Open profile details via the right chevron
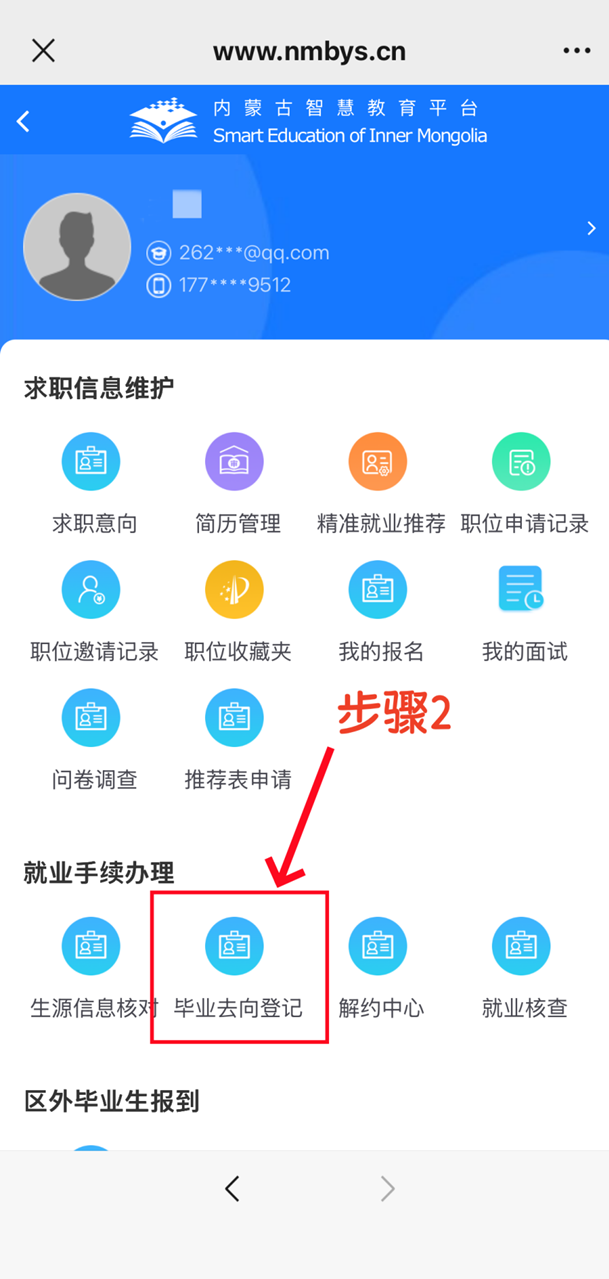Screen dimensions: 609x1279 click(591, 229)
